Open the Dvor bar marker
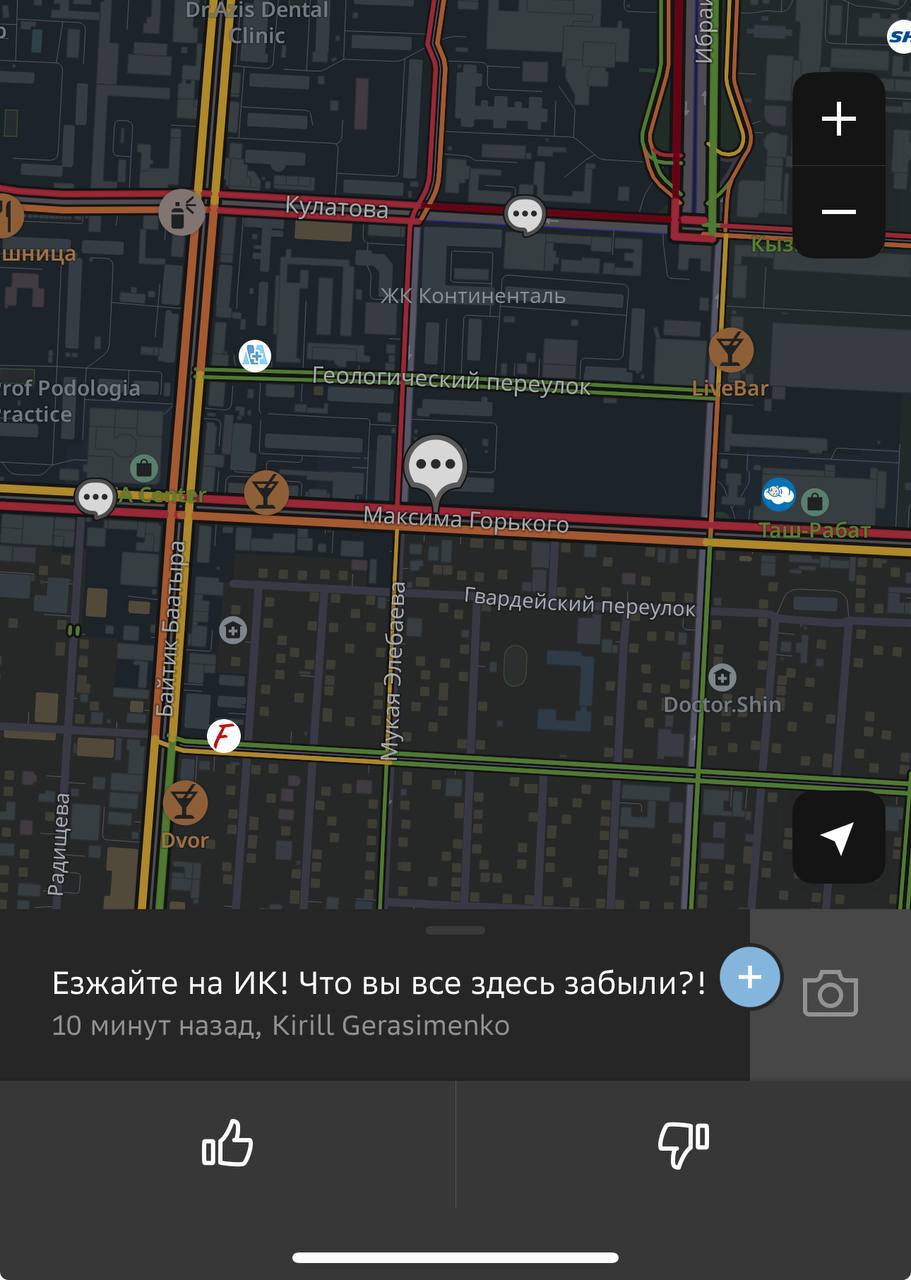The image size is (911, 1280). pyautogui.click(x=185, y=803)
